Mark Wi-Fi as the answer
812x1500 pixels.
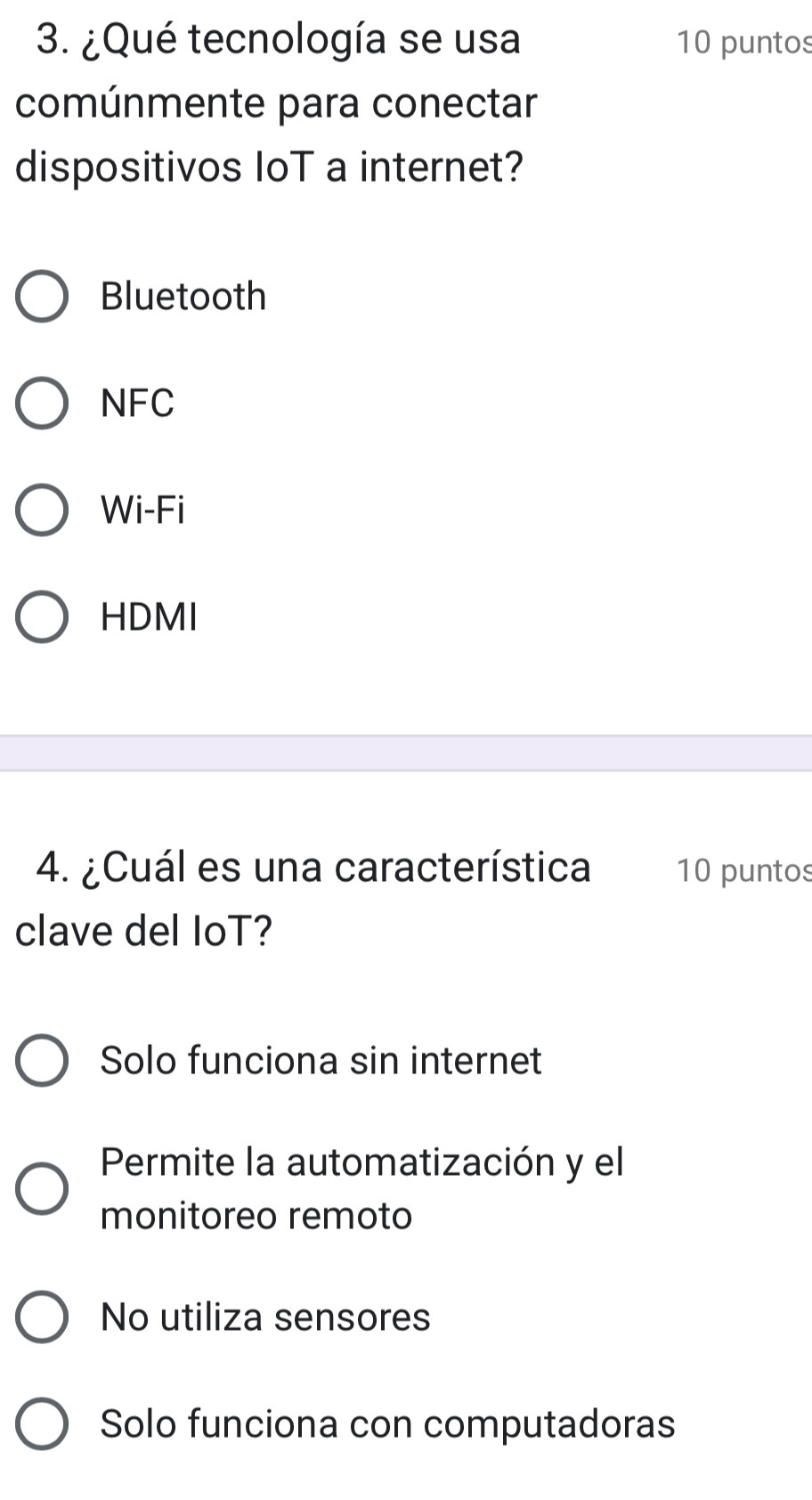pos(42,510)
